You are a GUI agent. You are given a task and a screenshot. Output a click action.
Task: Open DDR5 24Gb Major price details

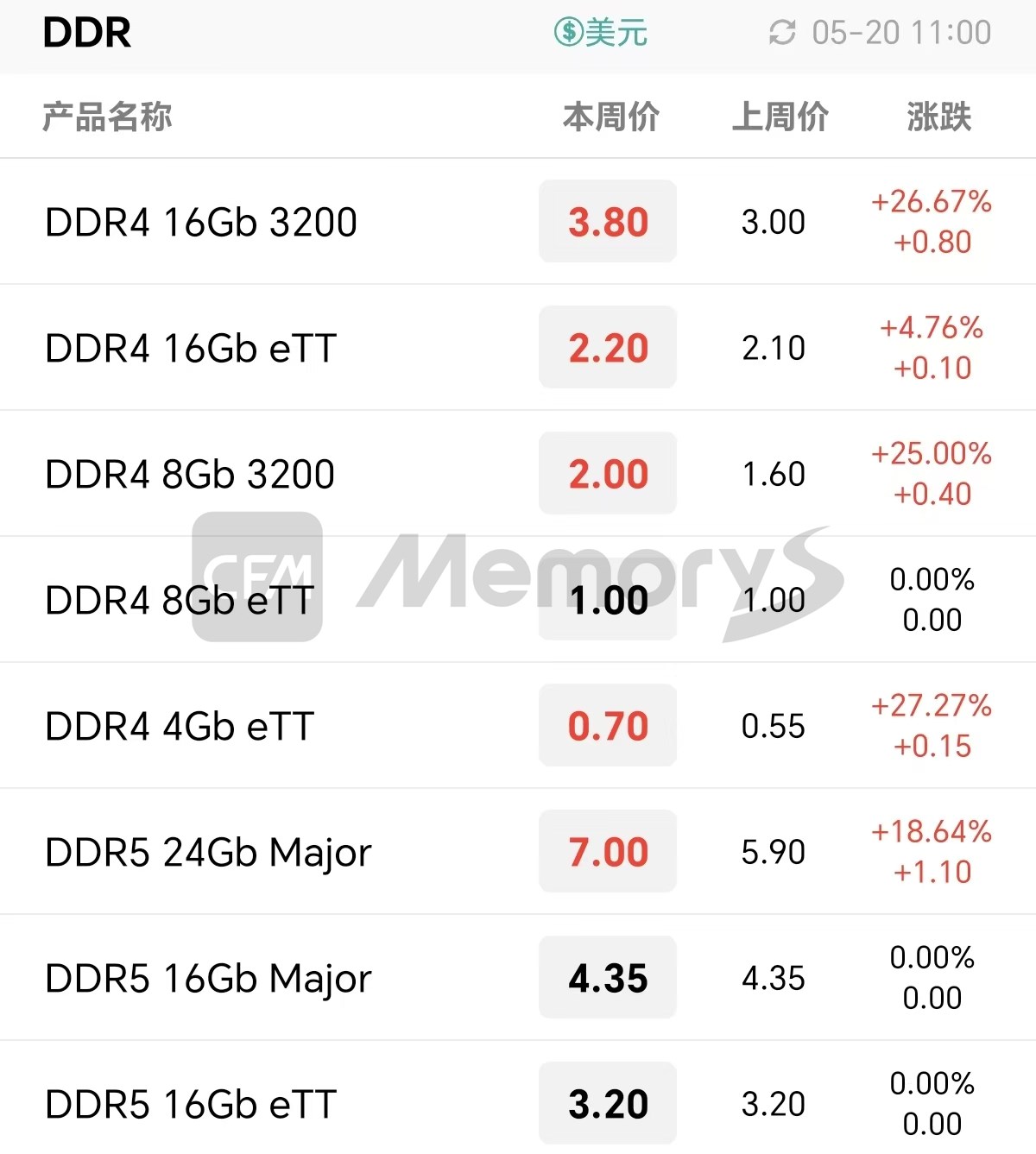click(208, 852)
